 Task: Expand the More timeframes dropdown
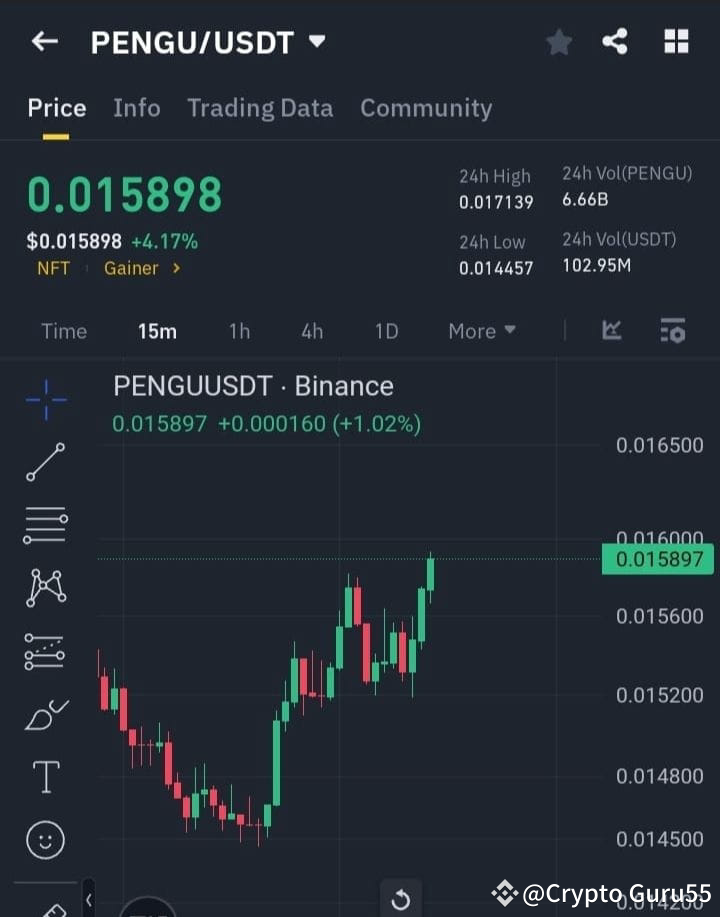click(x=481, y=330)
